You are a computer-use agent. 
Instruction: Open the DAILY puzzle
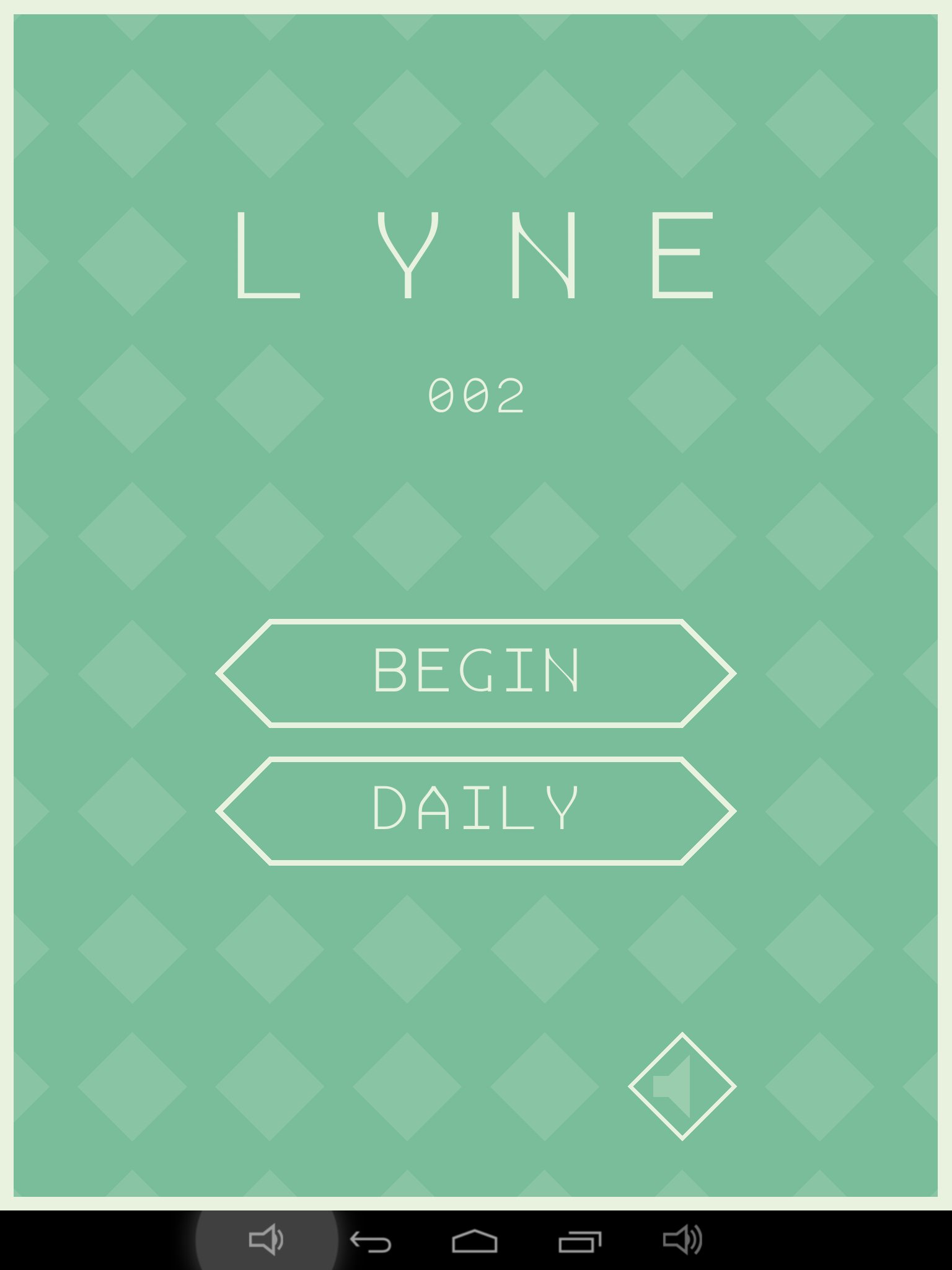(x=476, y=810)
